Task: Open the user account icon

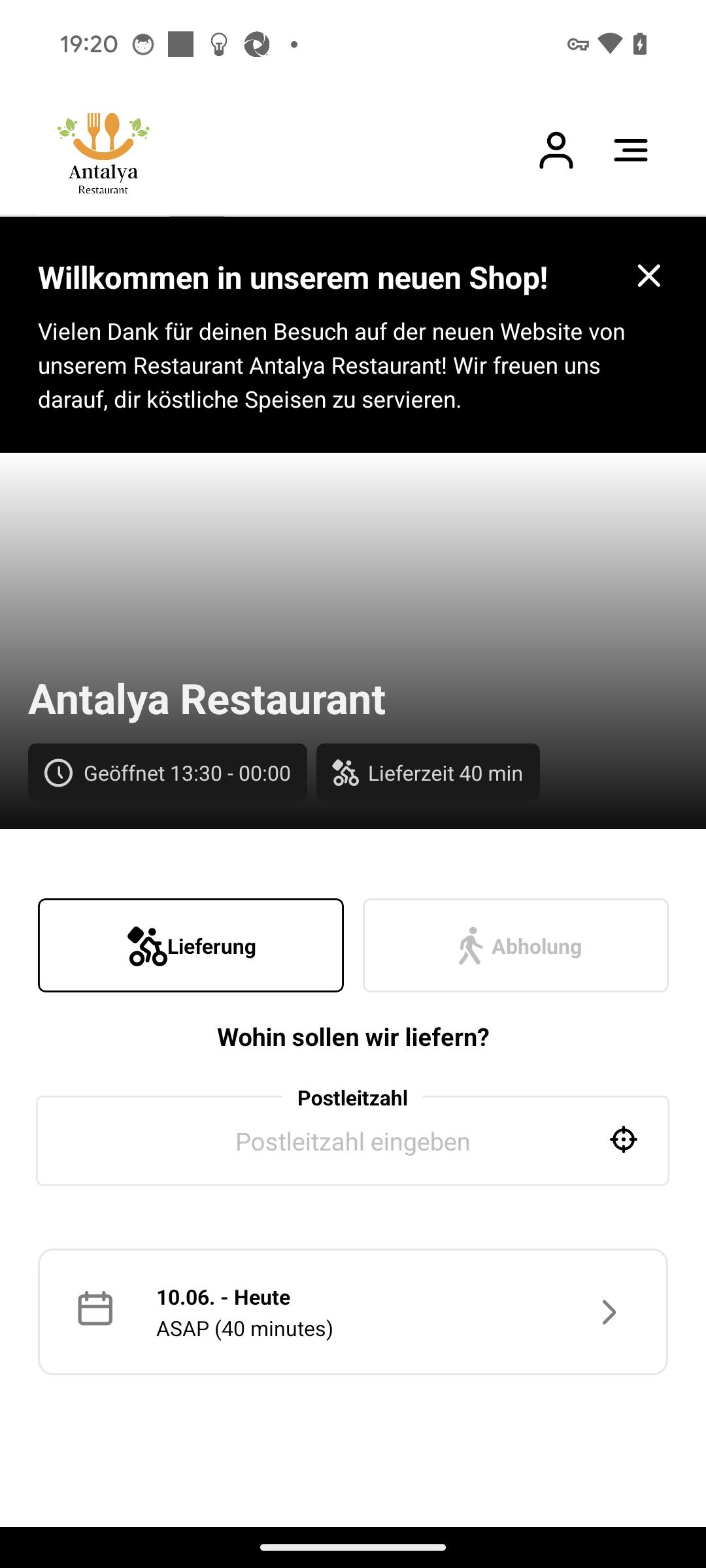Action: click(x=556, y=150)
